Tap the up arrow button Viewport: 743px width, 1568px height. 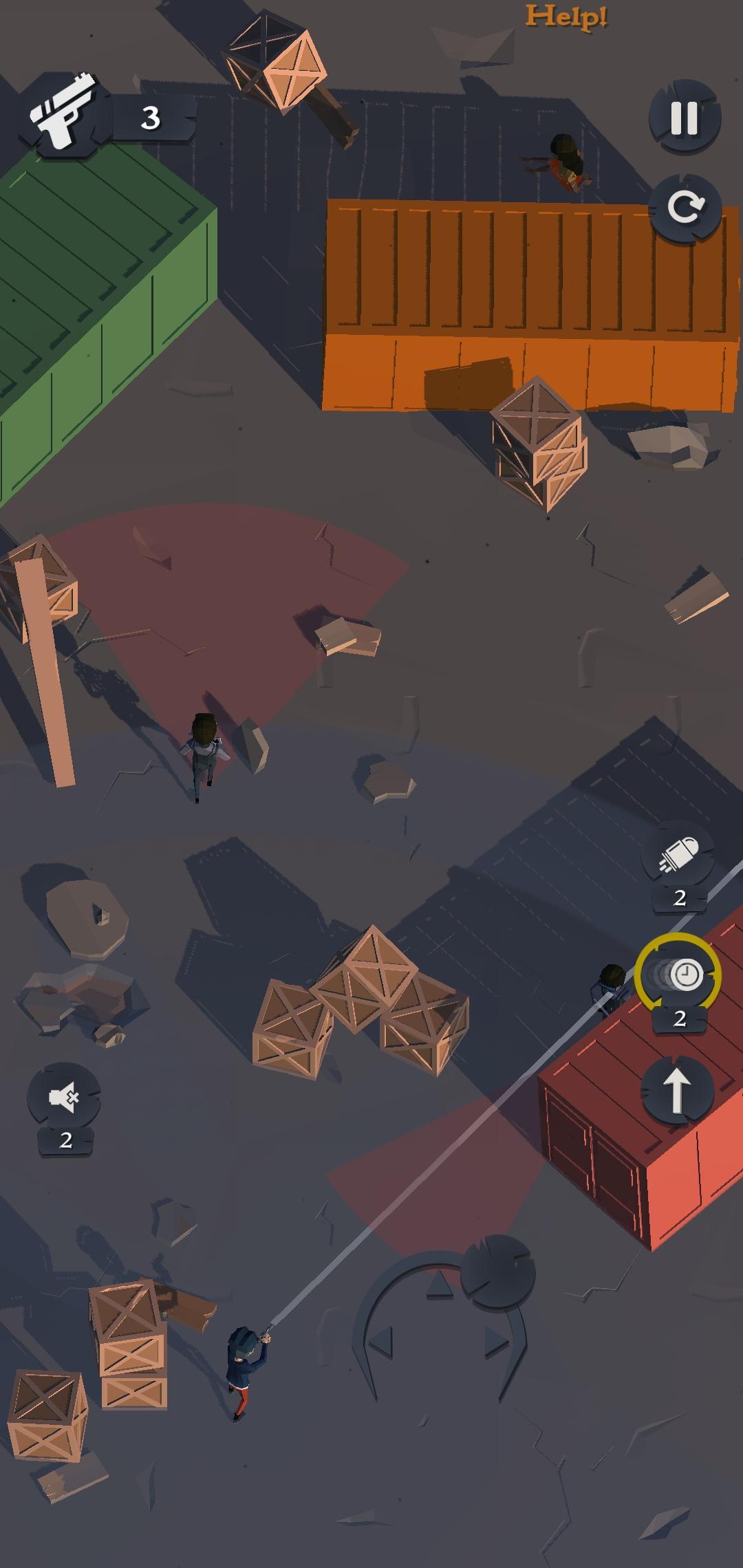pos(677,1090)
